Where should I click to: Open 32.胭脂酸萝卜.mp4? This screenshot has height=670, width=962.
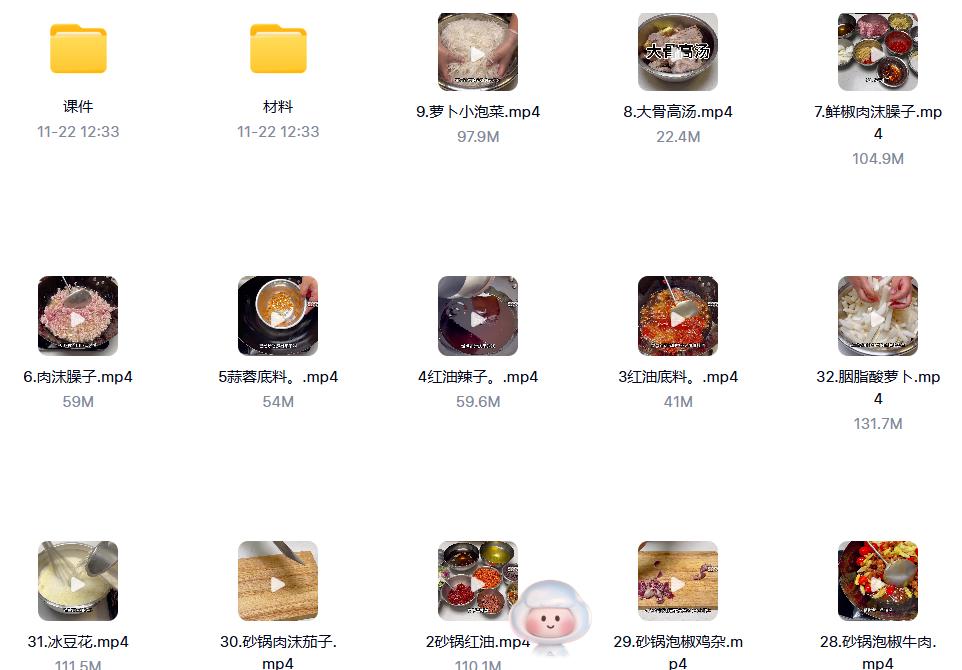(x=878, y=316)
